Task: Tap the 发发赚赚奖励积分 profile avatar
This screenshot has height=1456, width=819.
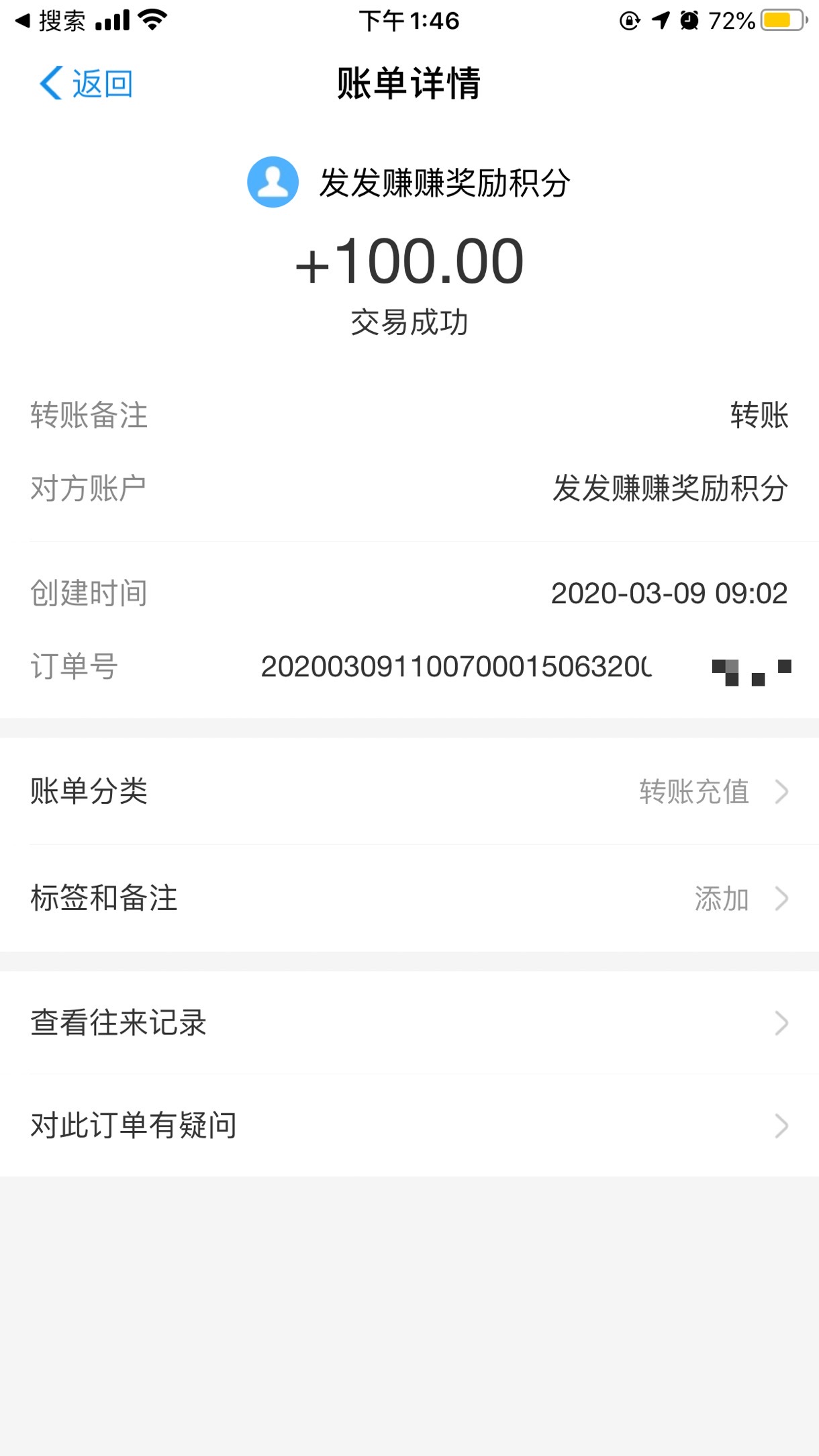Action: click(x=273, y=182)
